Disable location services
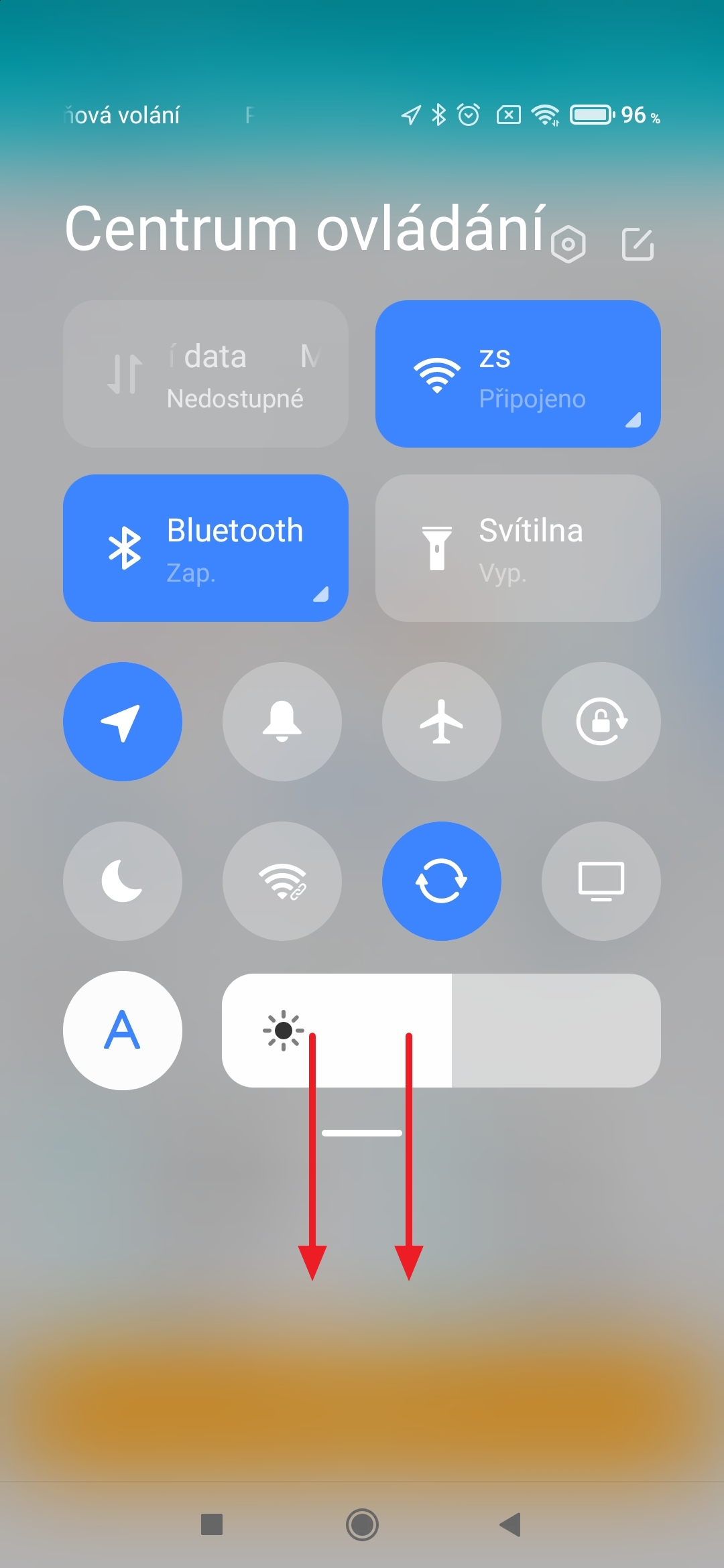This screenshot has height=1568, width=724. point(123,722)
